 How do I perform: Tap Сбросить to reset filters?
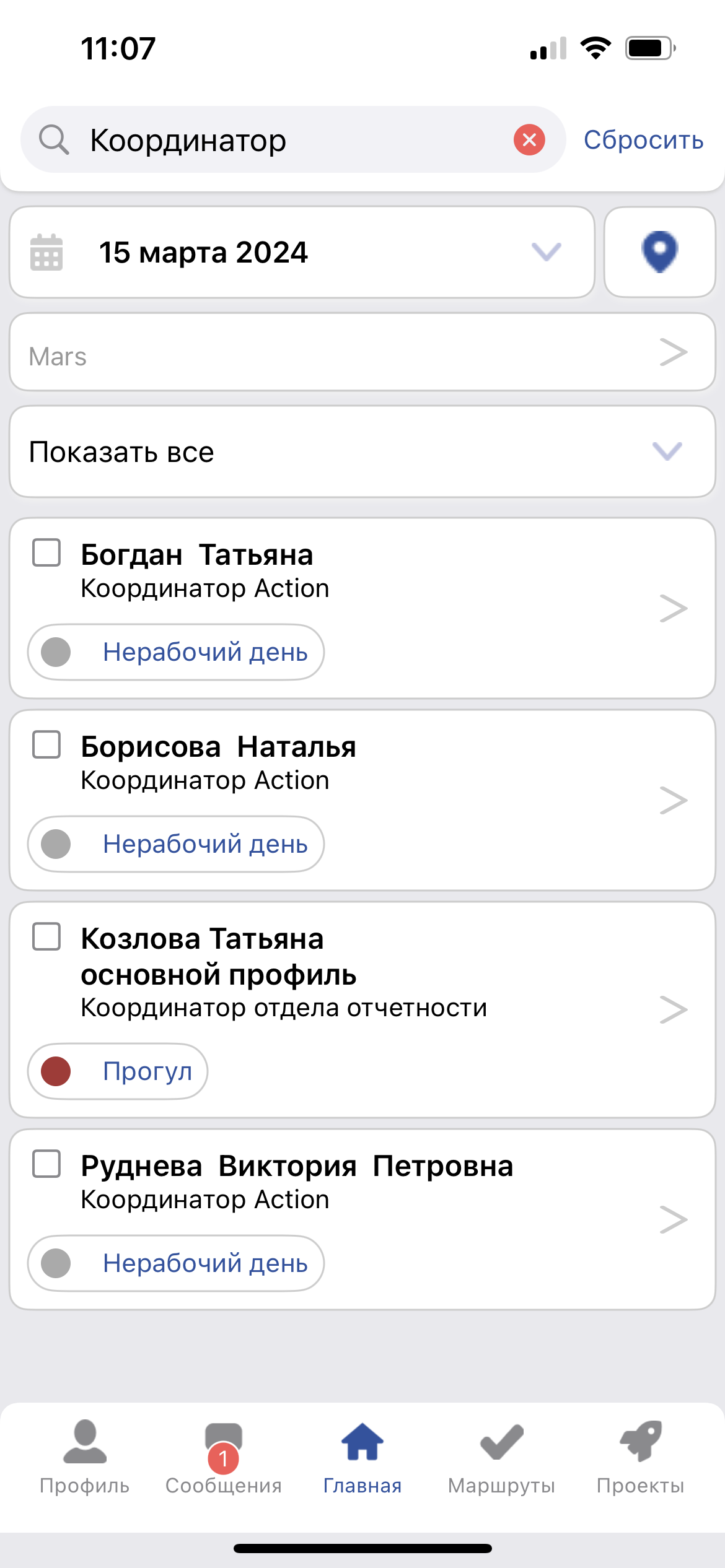pyautogui.click(x=643, y=140)
